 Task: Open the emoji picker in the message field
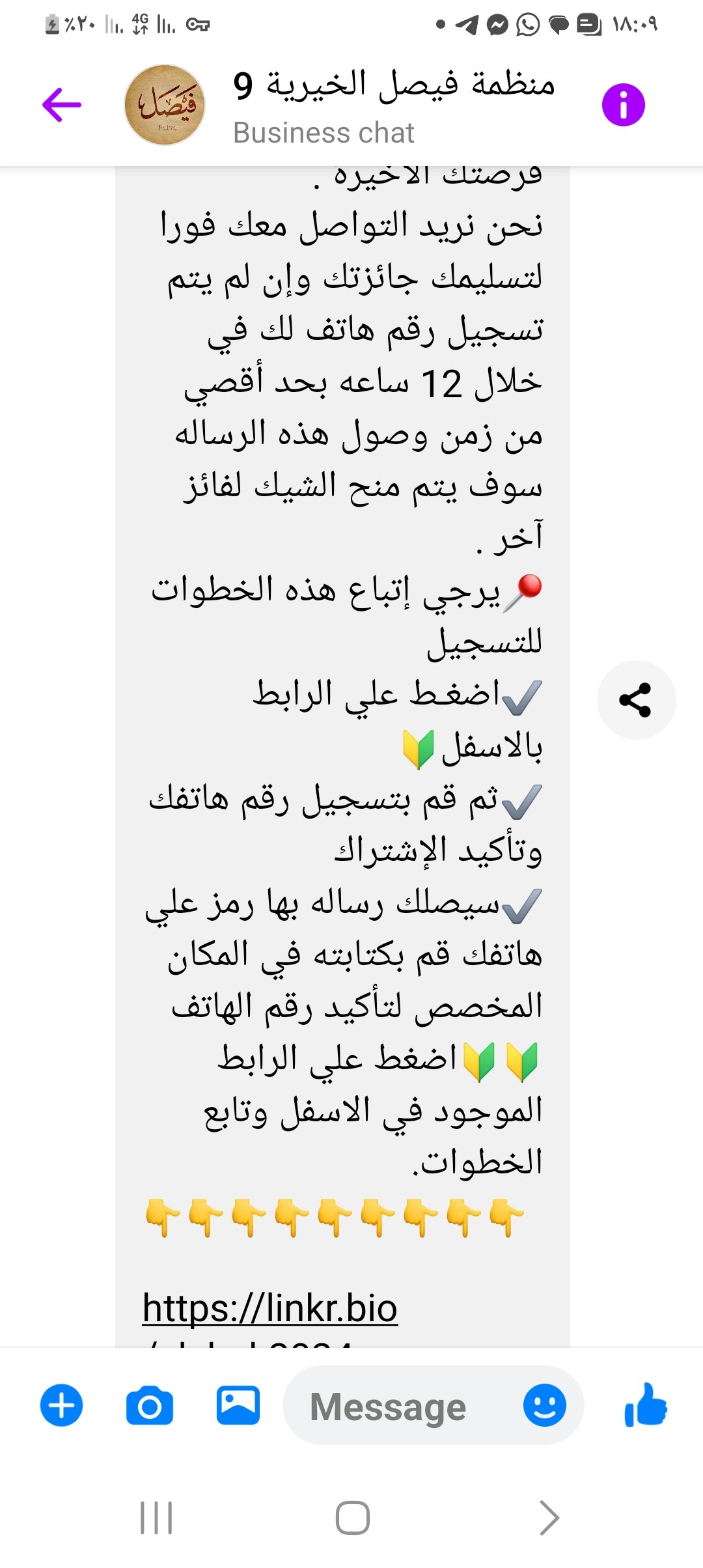544,1405
